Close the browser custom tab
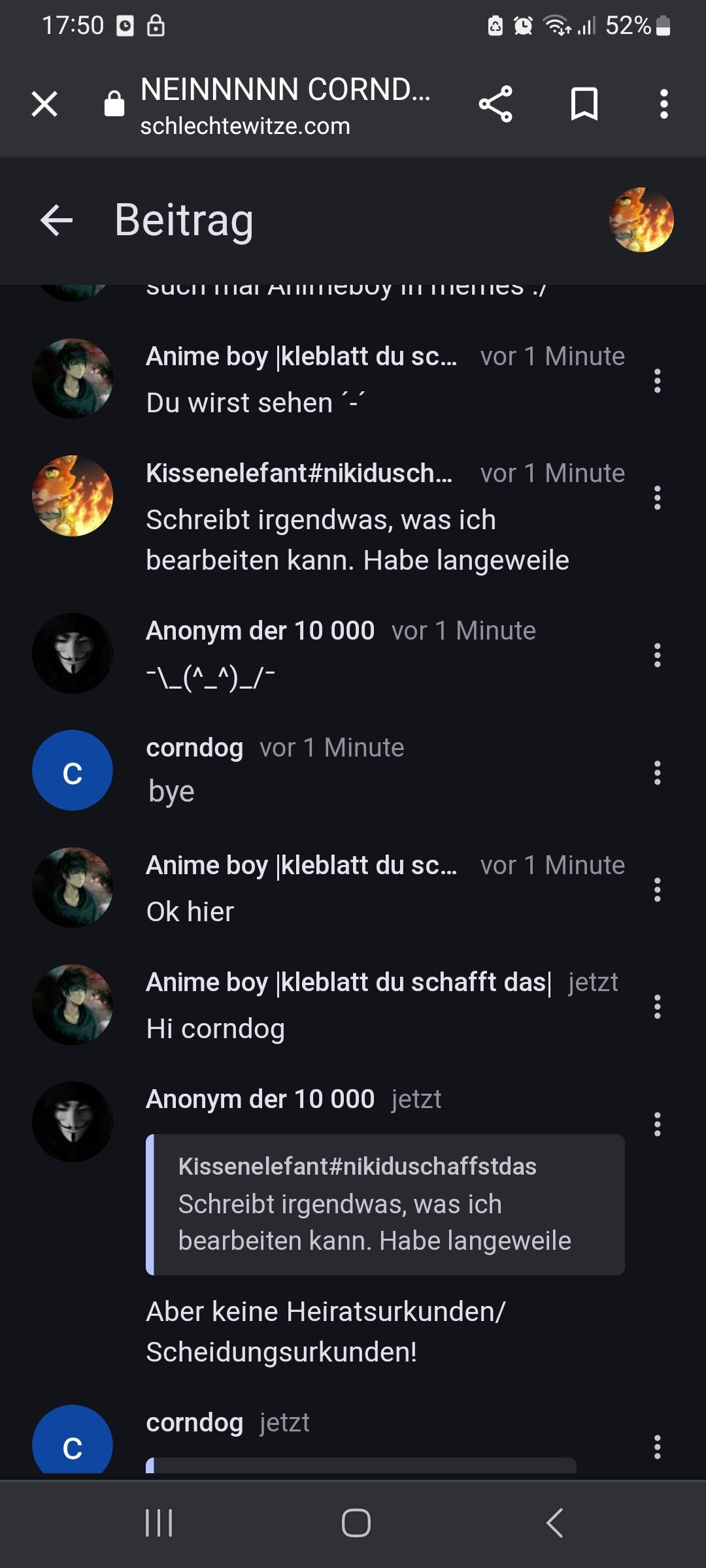Screen dimensions: 706x1568 point(44,104)
